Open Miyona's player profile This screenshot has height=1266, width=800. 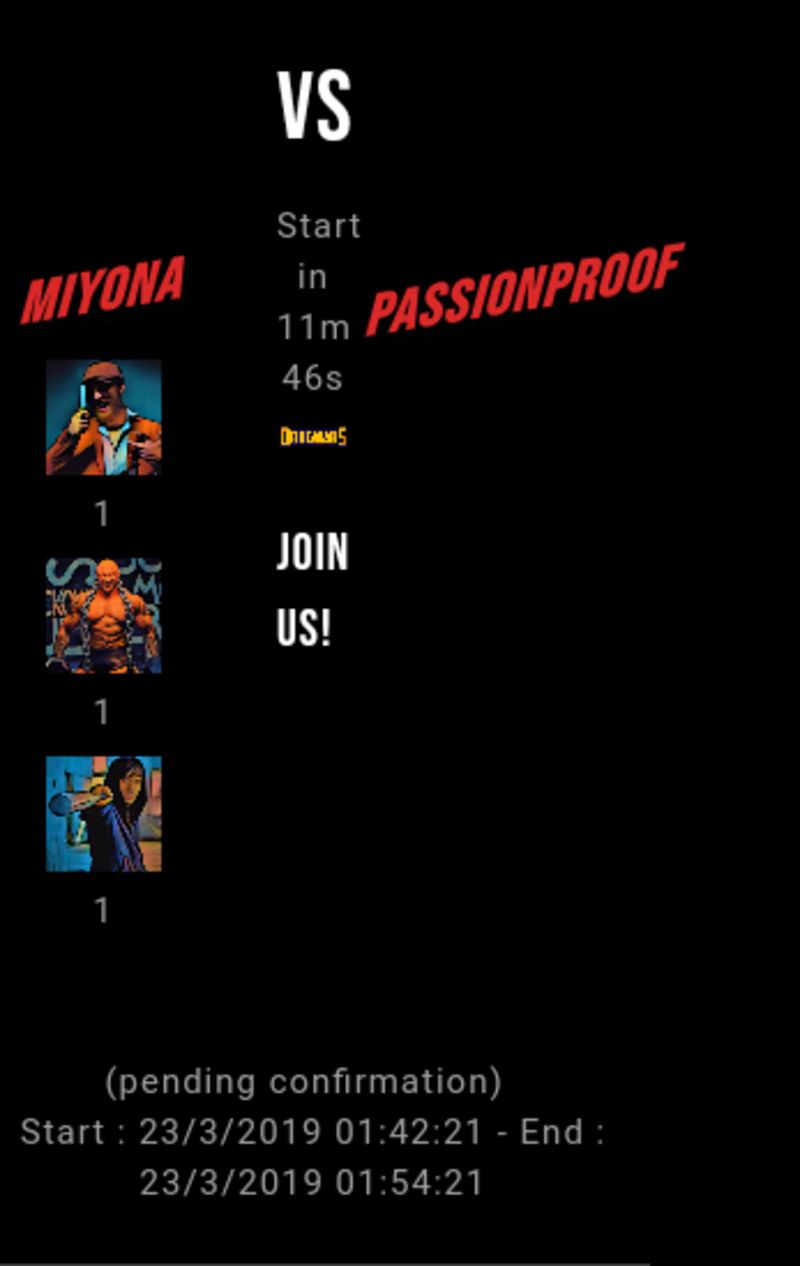click(103, 289)
